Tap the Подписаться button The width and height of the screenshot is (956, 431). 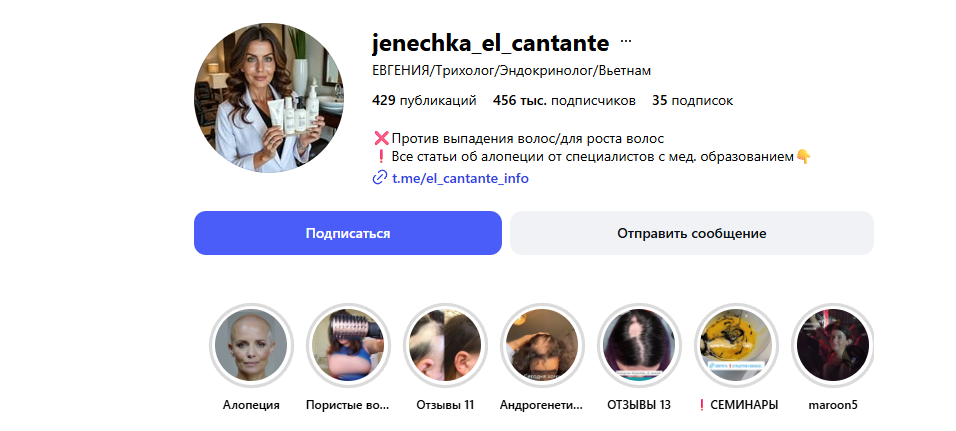click(x=347, y=233)
